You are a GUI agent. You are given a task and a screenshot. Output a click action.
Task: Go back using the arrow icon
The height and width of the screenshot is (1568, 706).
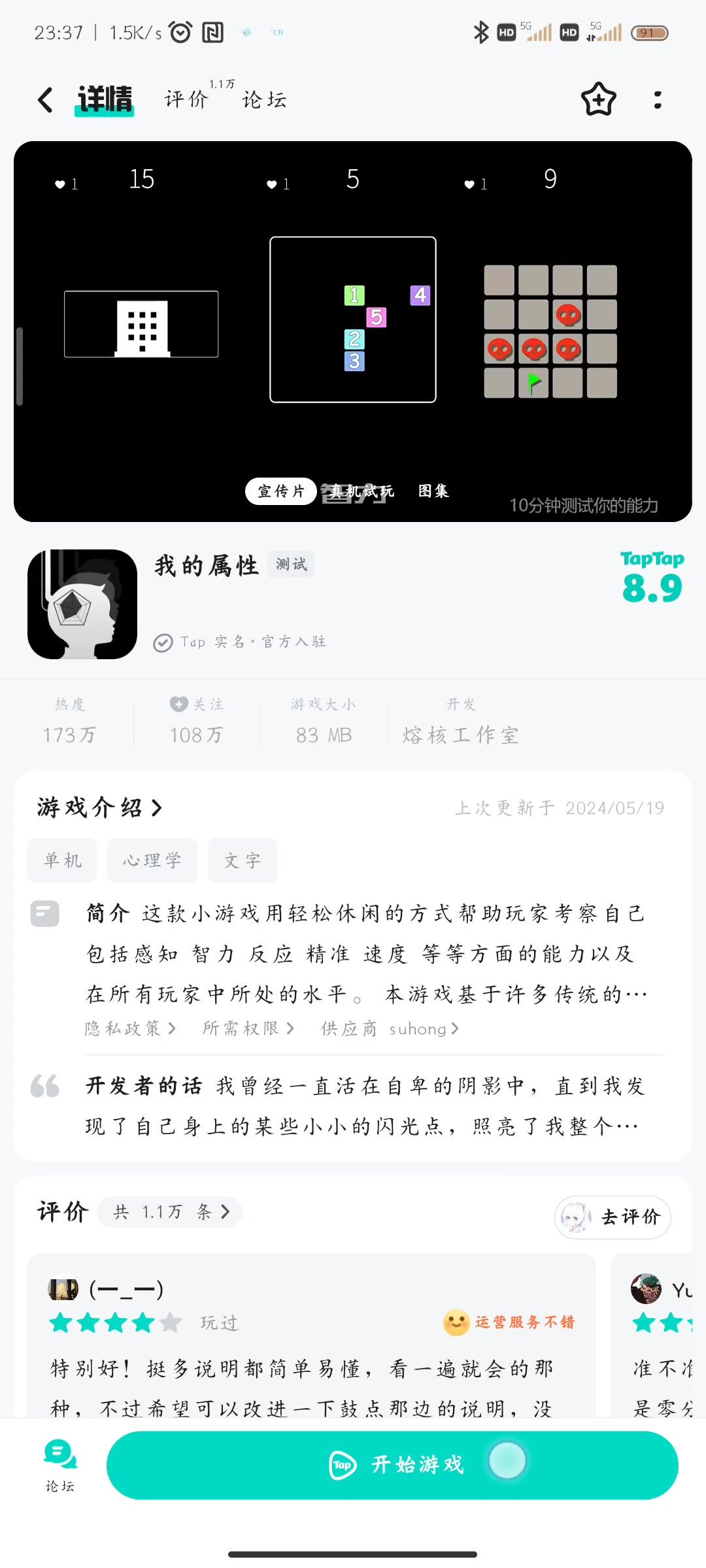(45, 100)
